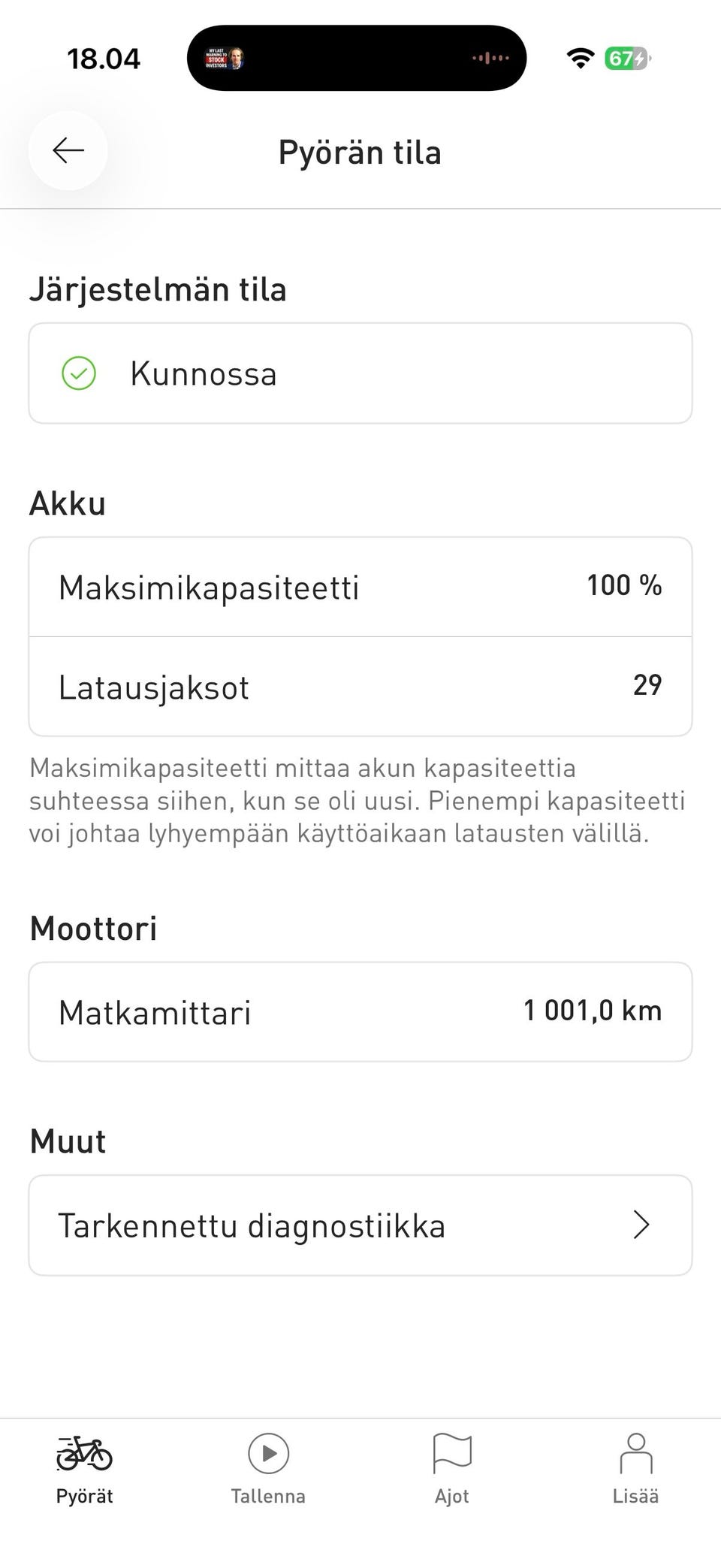This screenshot has width=721, height=1568.
Task: Tap the Wi-Fi icon in the status bar
Action: click(x=579, y=58)
